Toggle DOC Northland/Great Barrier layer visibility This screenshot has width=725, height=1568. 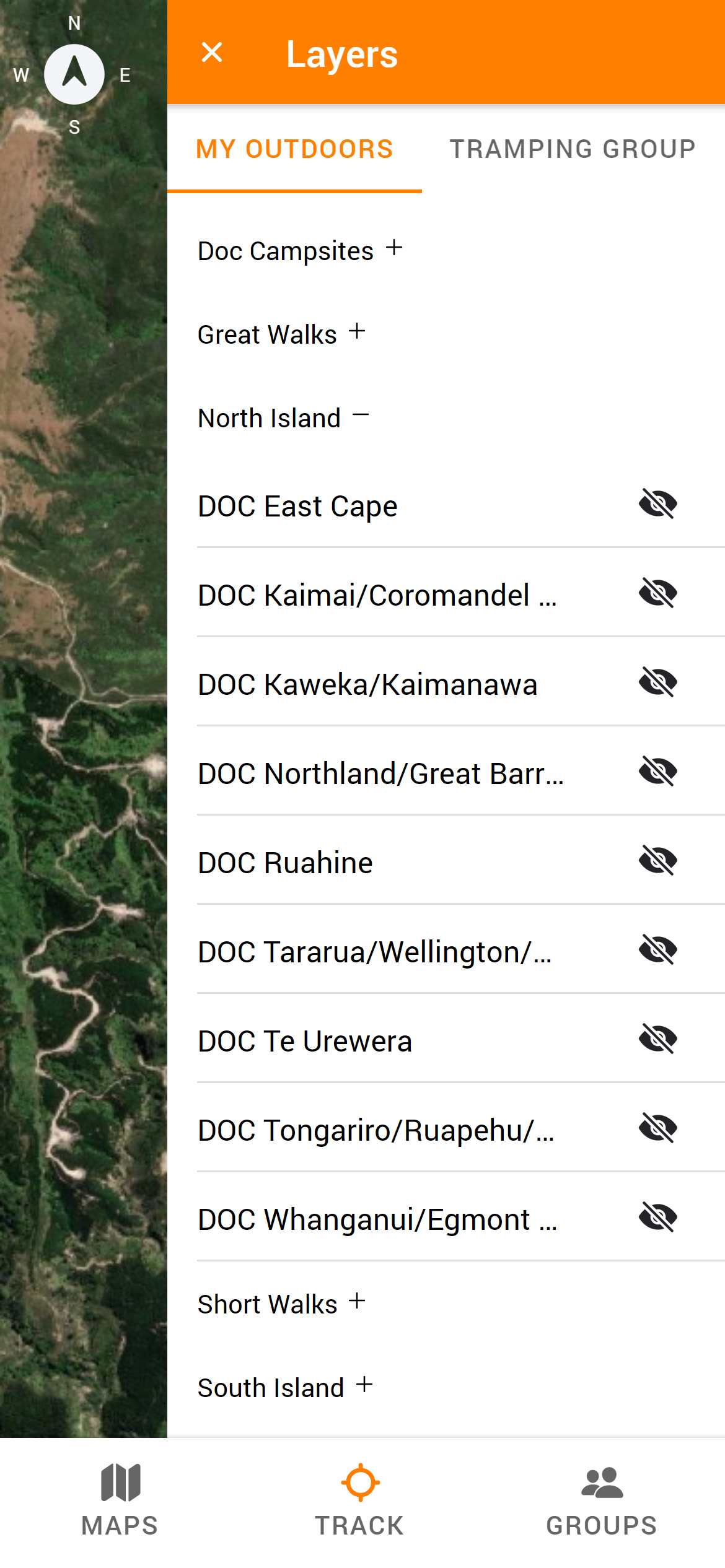[658, 771]
